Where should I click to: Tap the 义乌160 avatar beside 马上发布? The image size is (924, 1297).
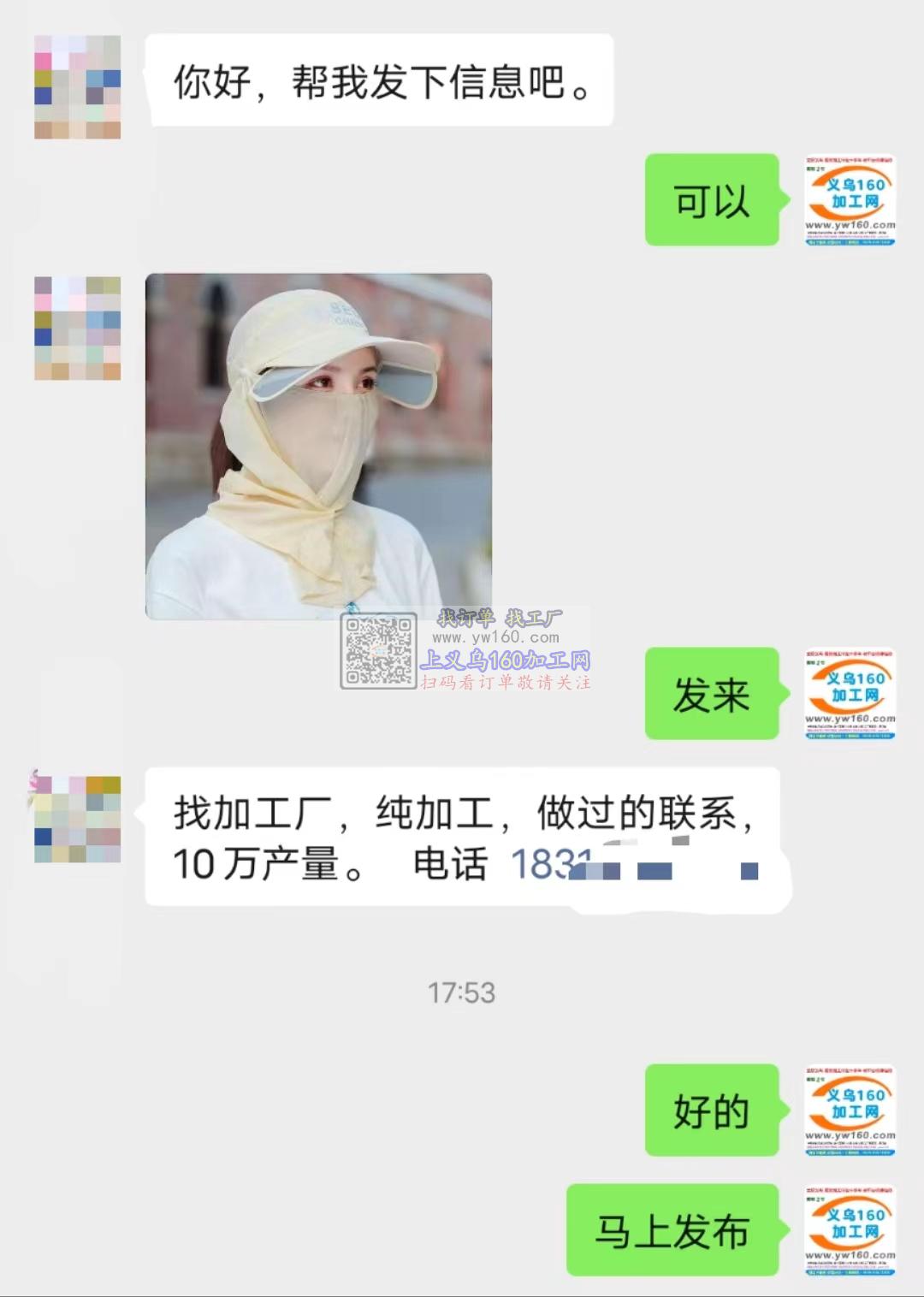[850, 1229]
